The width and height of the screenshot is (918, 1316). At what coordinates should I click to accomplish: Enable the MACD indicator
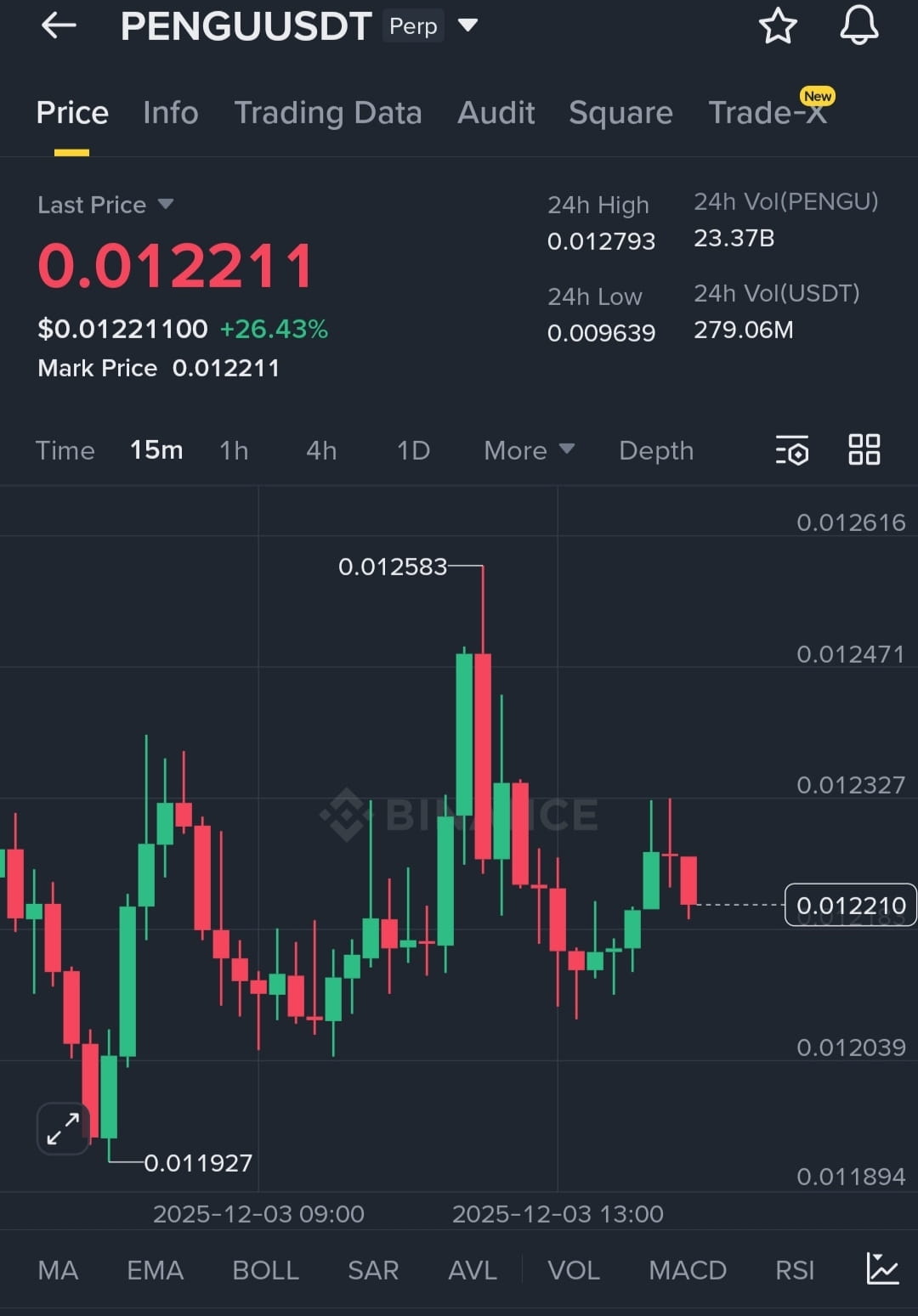tap(687, 1270)
